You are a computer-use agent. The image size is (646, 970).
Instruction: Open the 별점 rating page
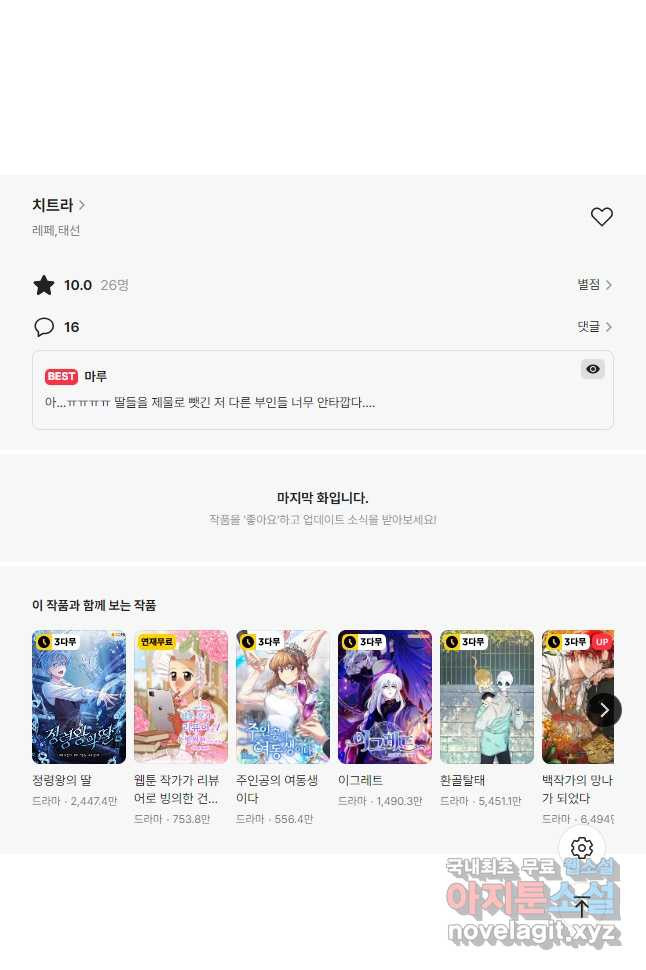click(x=594, y=285)
